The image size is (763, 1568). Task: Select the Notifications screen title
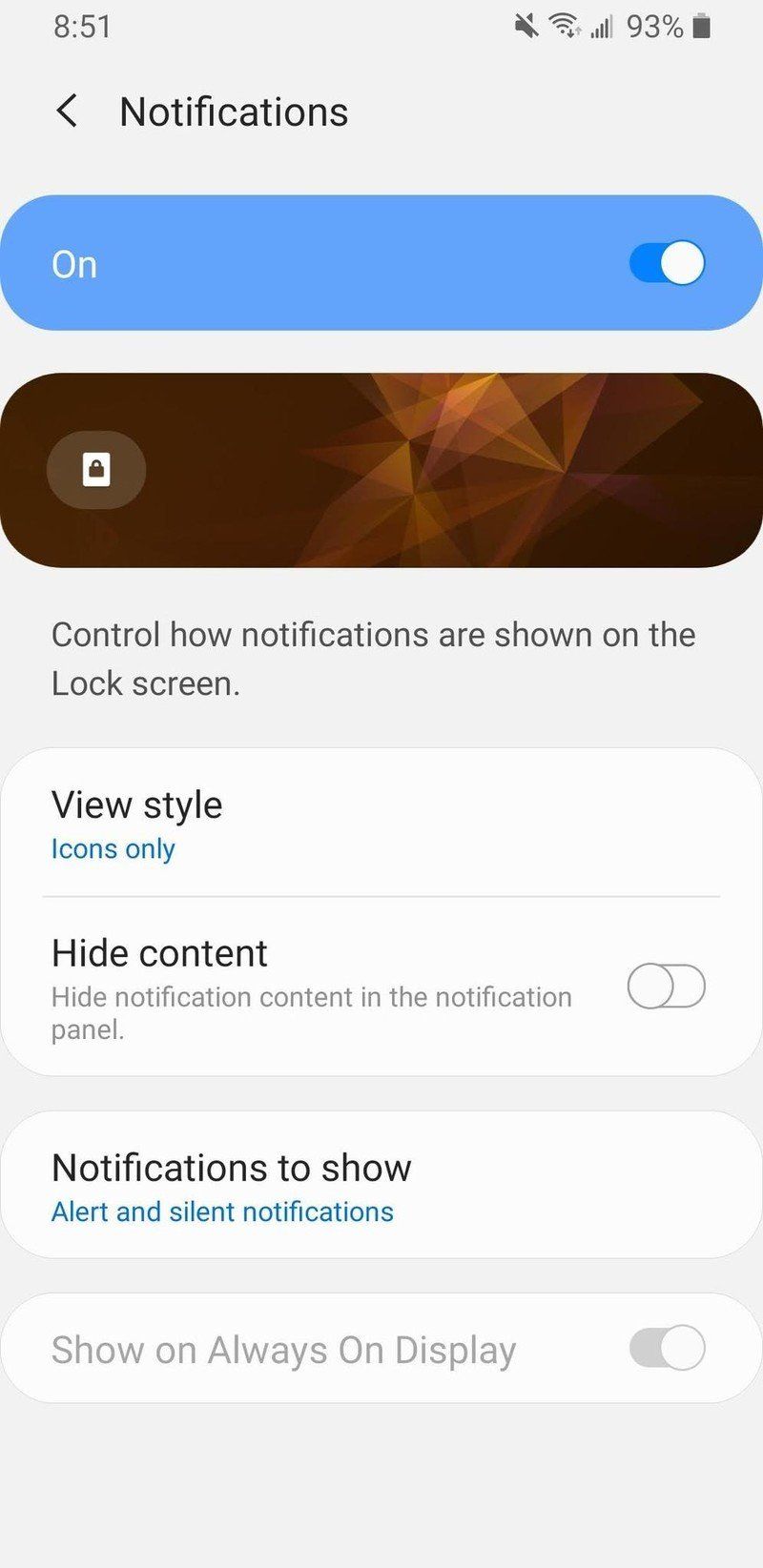tap(233, 112)
